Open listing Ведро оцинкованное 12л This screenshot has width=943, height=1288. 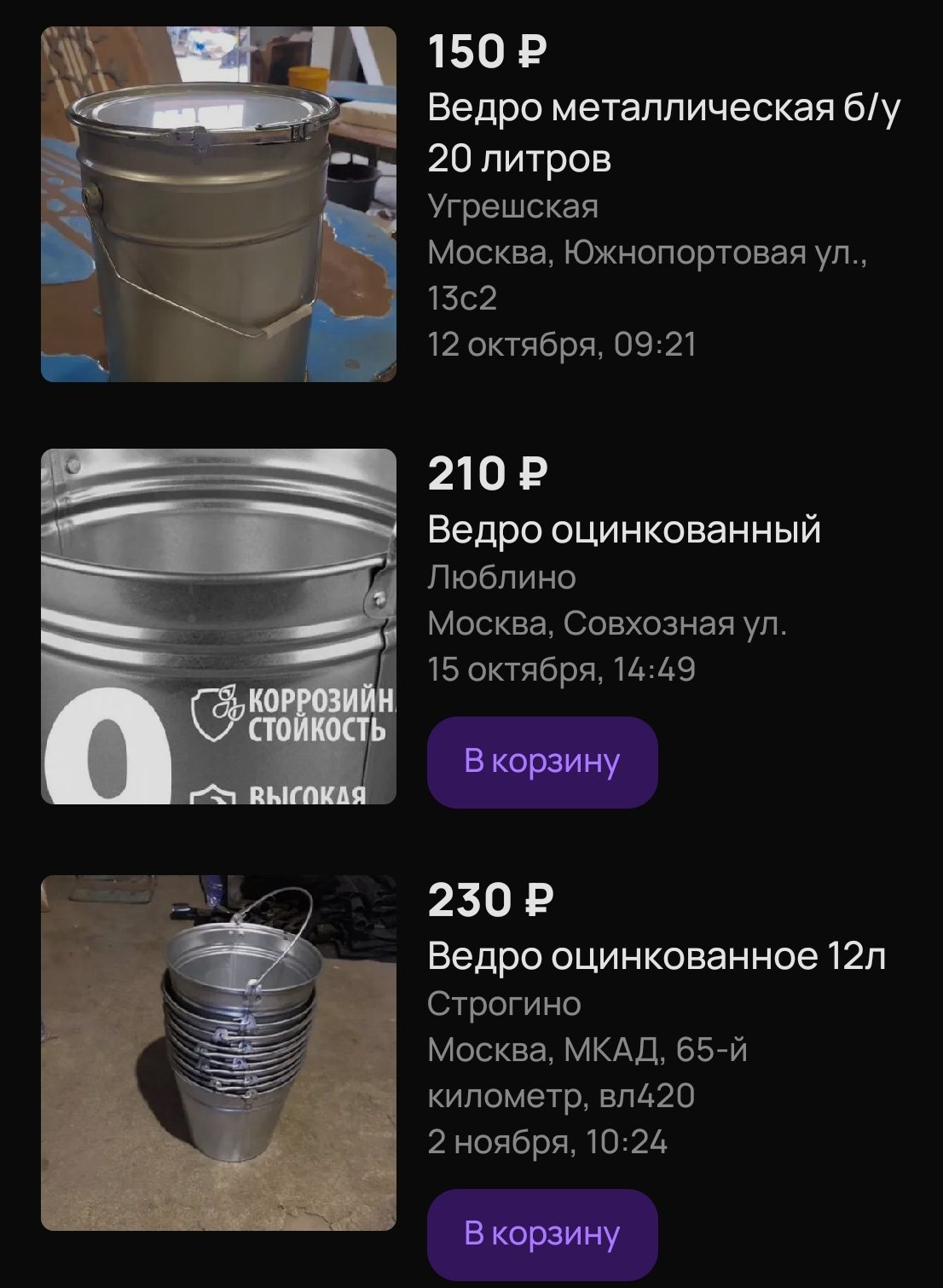(x=656, y=956)
